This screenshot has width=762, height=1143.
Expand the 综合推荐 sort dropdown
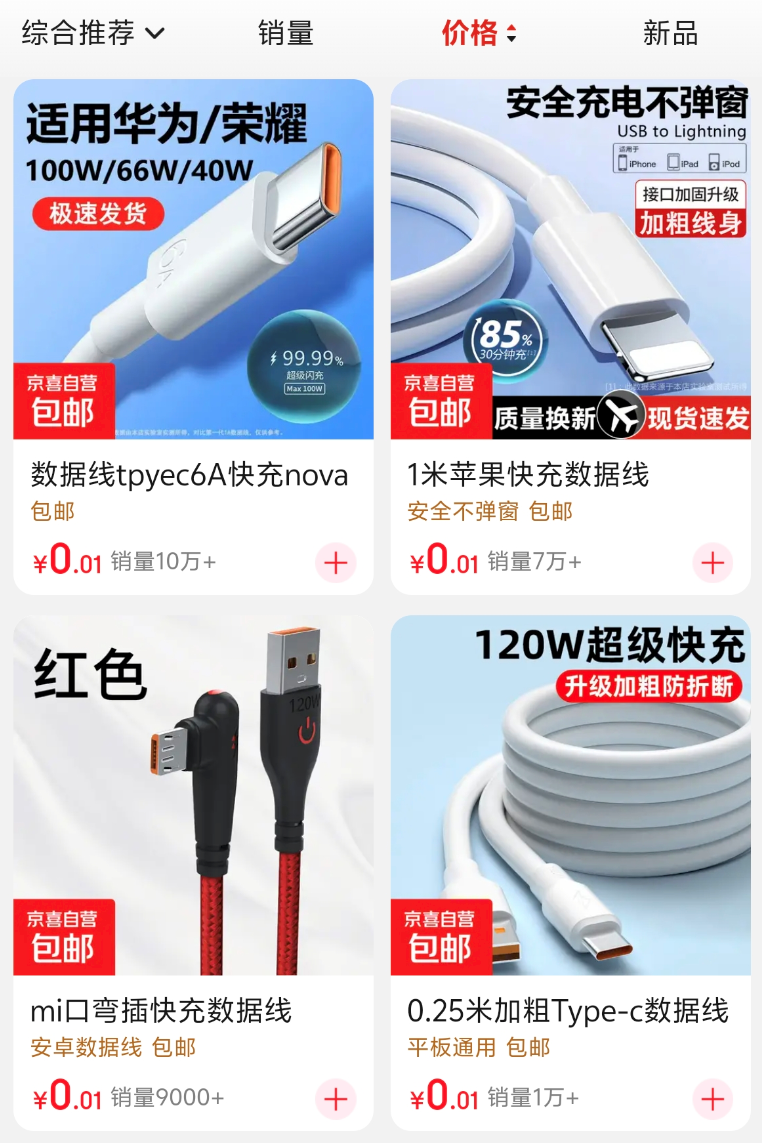pos(93,33)
